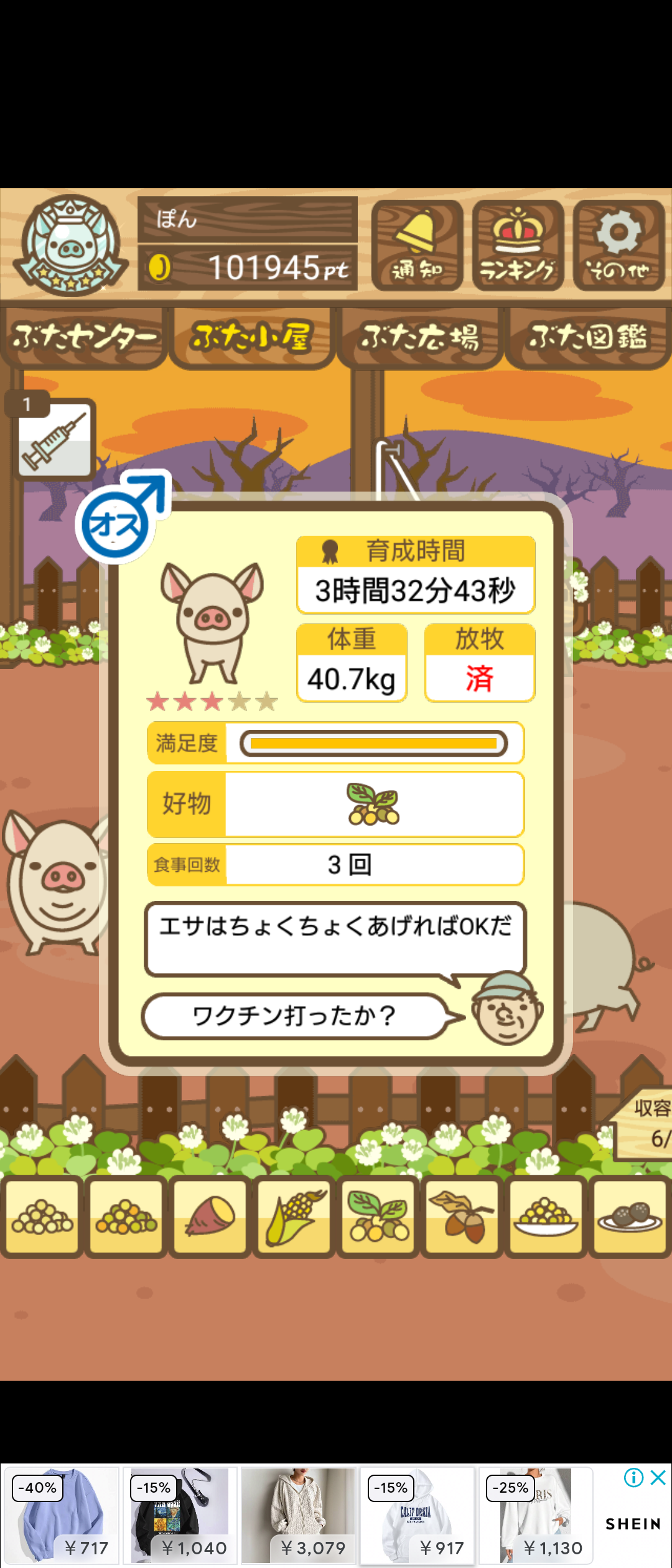Switch to the ぶた図鑑 tab
The height and width of the screenshot is (1568, 672).
click(x=588, y=338)
